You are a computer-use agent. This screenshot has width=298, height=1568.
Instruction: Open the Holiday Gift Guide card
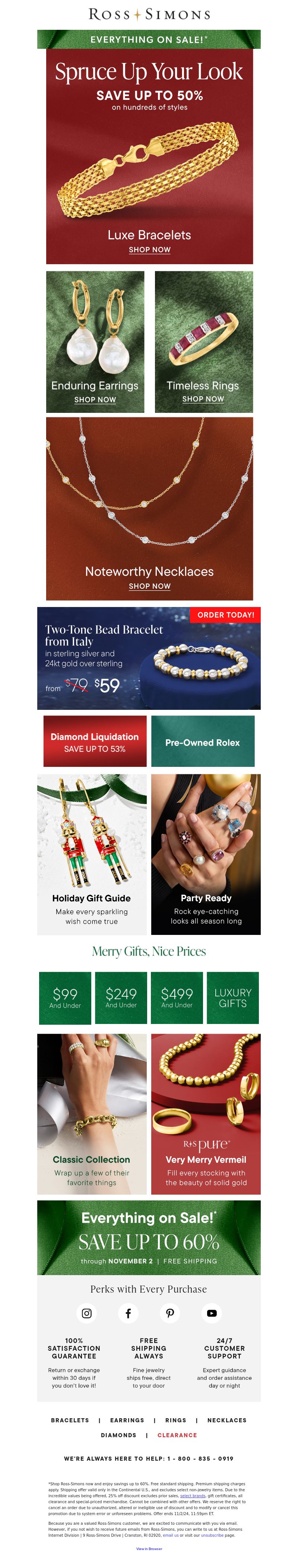(92, 854)
